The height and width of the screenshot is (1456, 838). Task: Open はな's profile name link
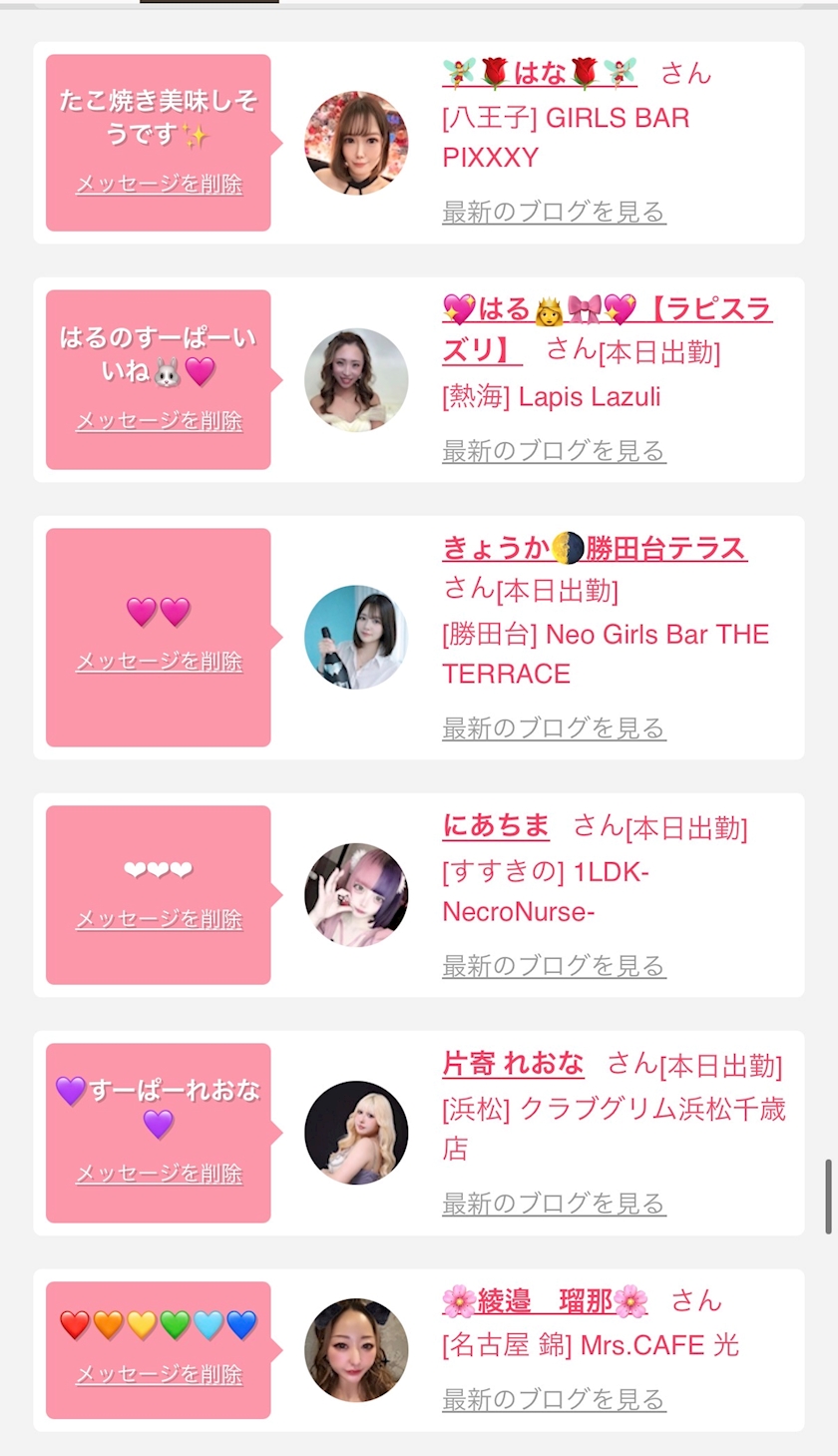[540, 72]
